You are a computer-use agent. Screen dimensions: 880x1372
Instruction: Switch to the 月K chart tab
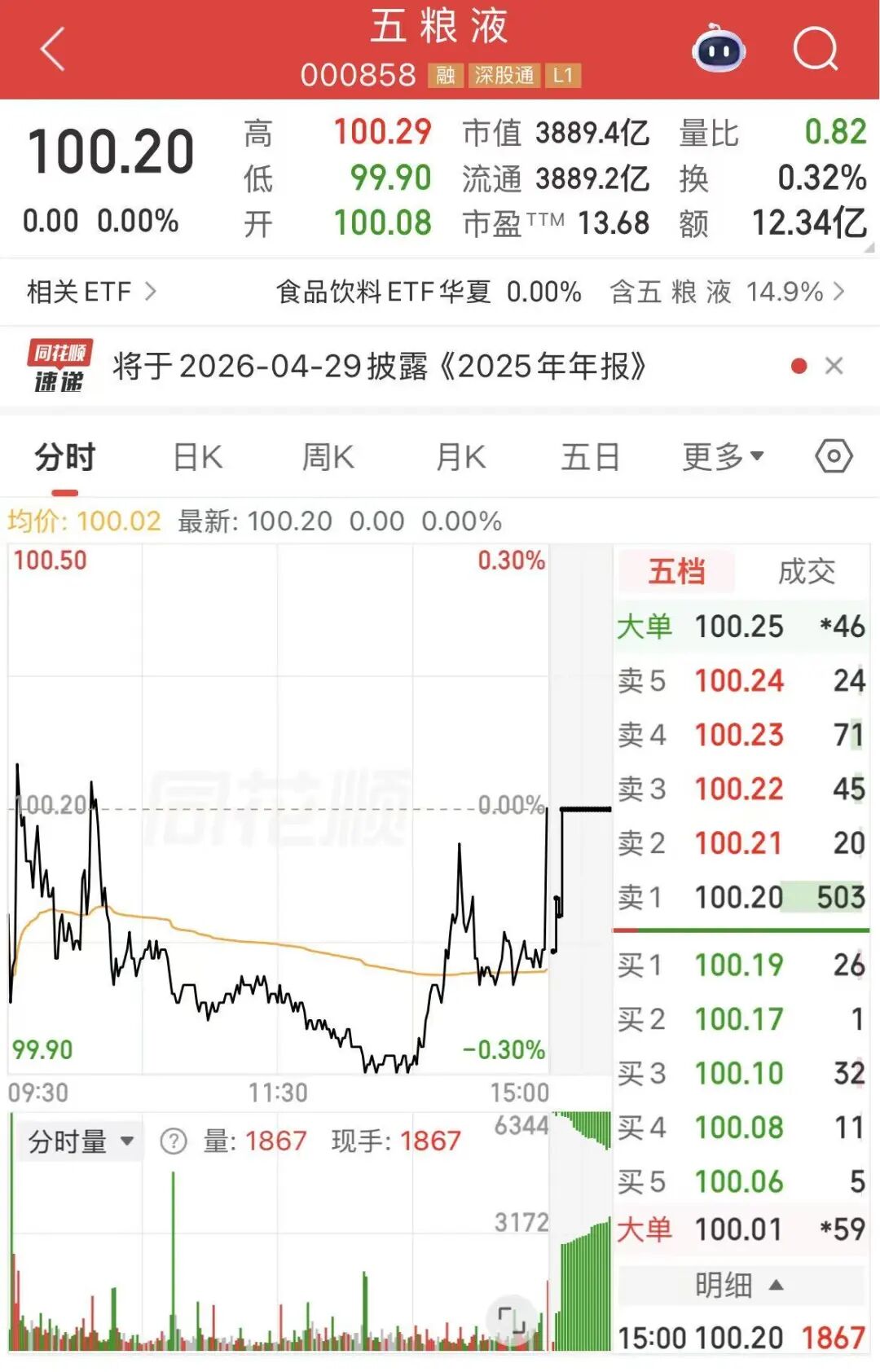pos(460,457)
